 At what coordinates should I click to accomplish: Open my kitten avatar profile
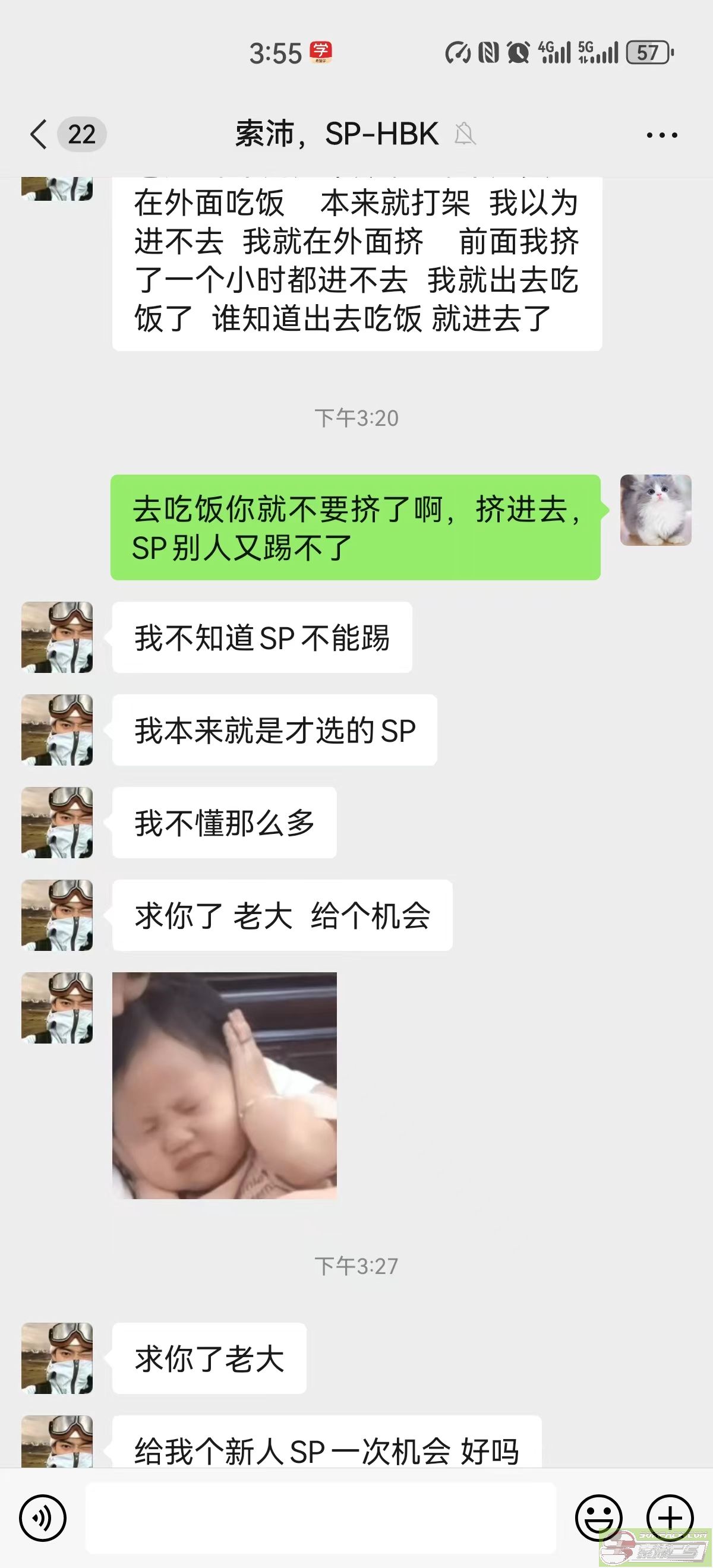[x=655, y=510]
